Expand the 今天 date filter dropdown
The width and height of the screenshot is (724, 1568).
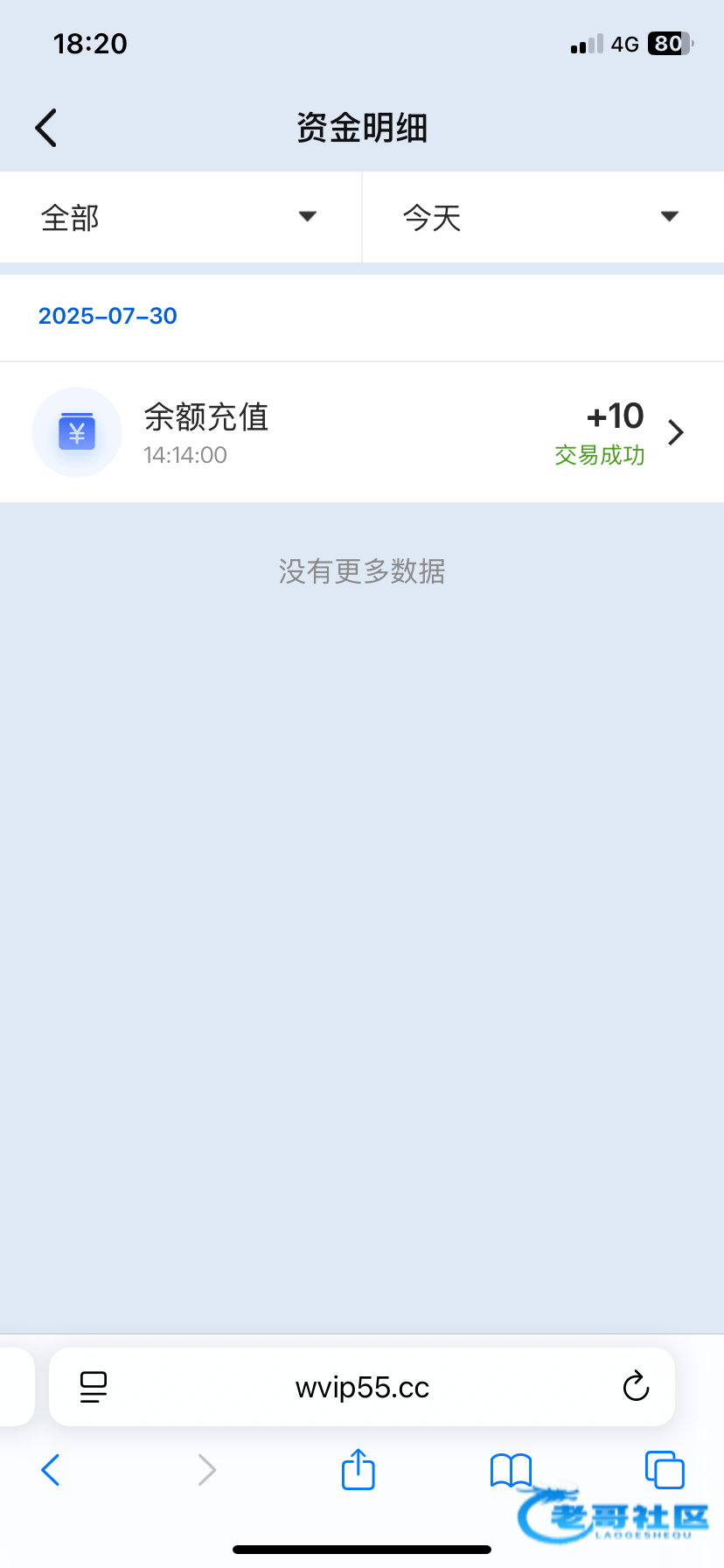click(543, 217)
